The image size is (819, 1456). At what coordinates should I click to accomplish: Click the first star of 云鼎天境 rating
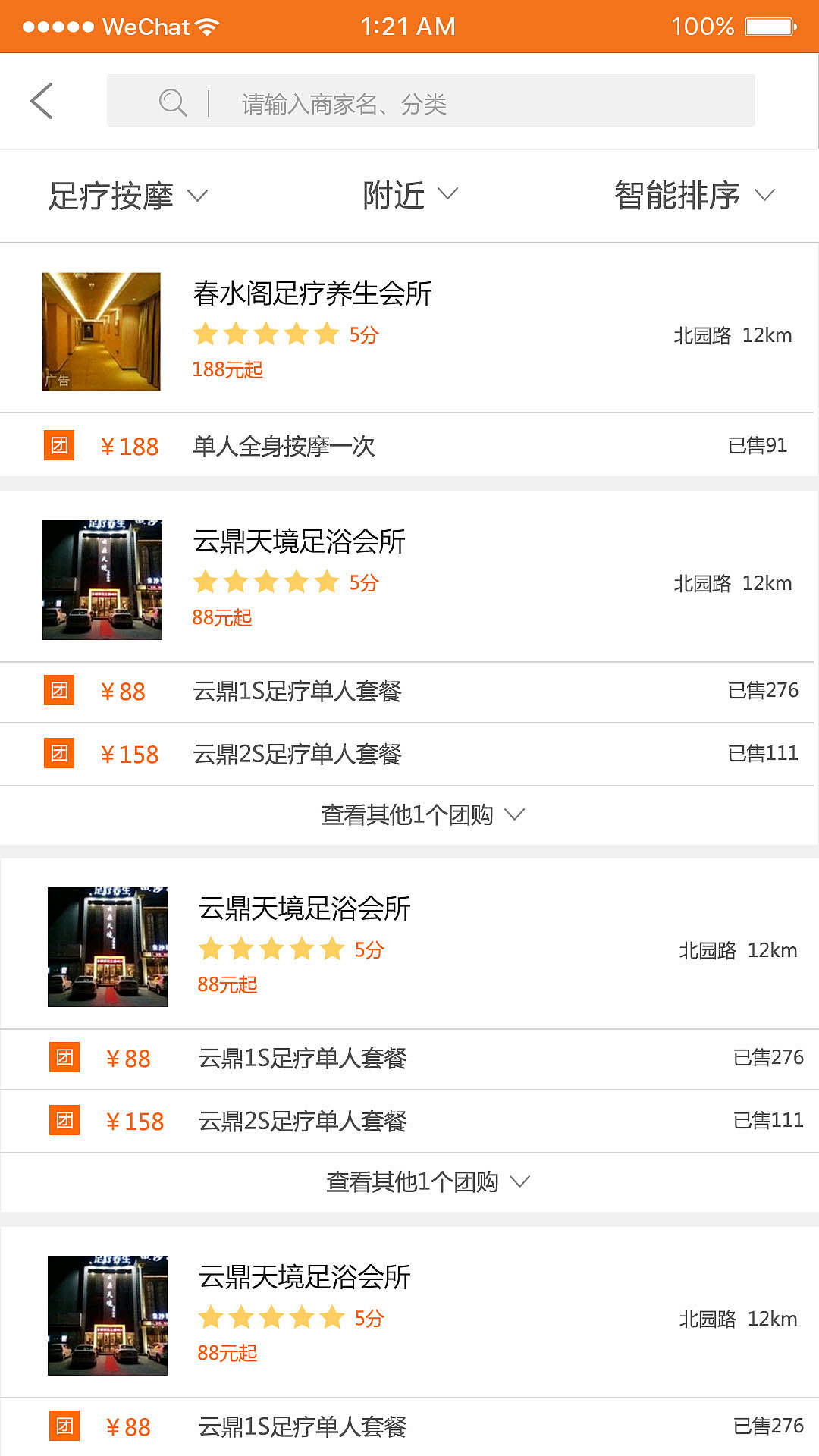[x=206, y=582]
